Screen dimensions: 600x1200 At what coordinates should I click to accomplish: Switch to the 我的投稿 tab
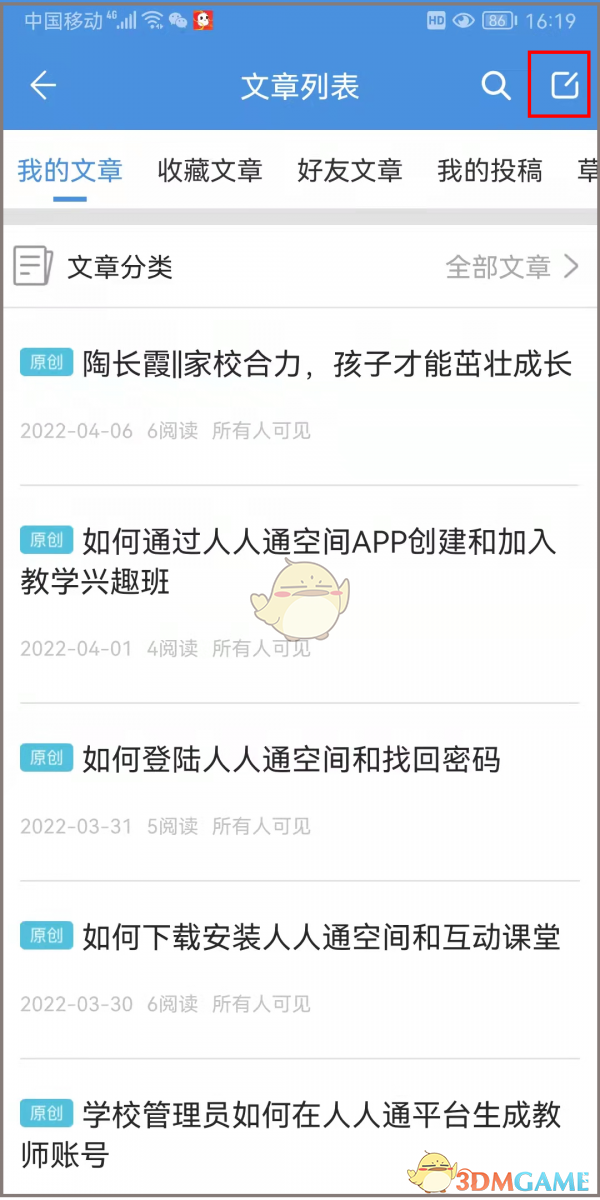click(490, 171)
